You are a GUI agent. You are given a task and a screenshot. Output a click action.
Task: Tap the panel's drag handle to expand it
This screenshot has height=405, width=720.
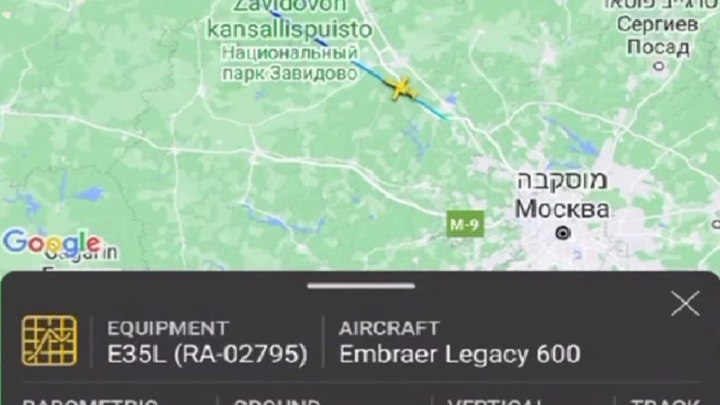(x=360, y=287)
